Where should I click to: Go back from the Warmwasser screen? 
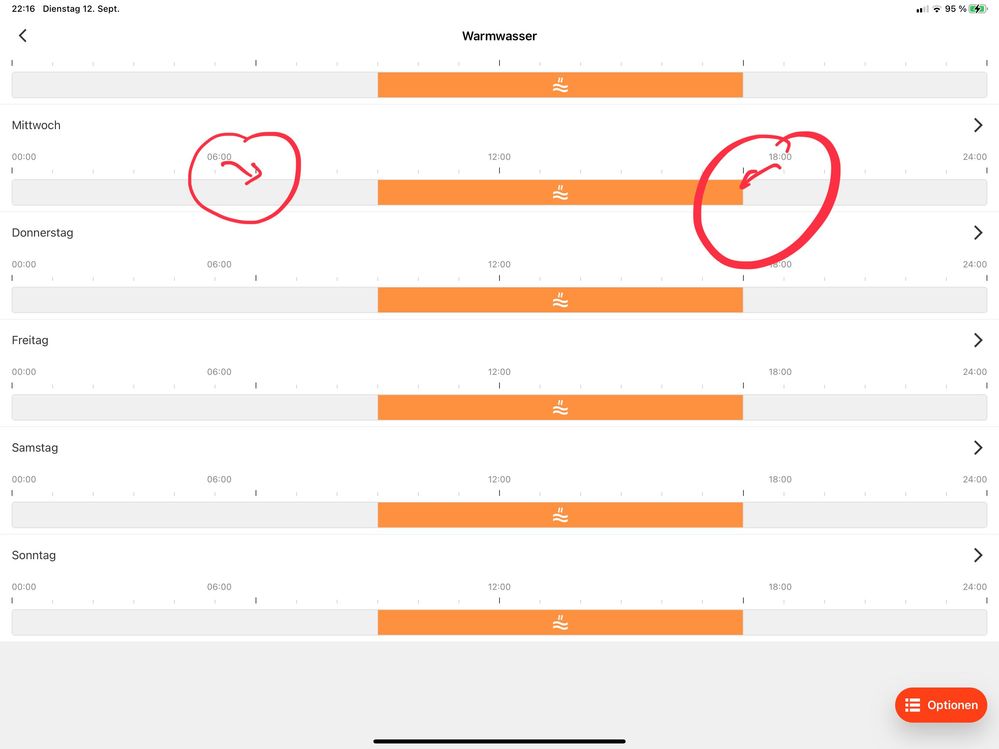[x=23, y=36]
